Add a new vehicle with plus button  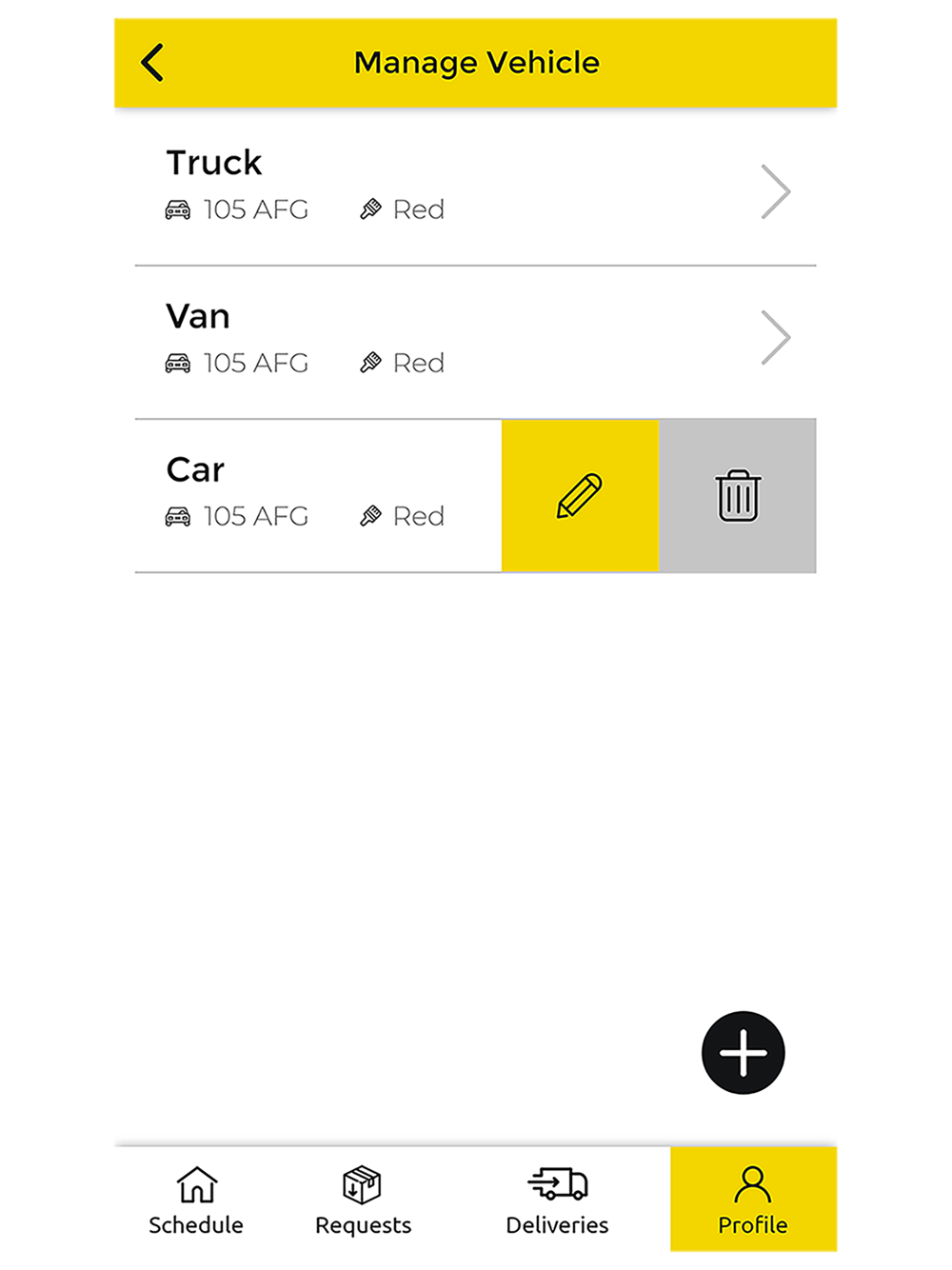(x=744, y=1053)
